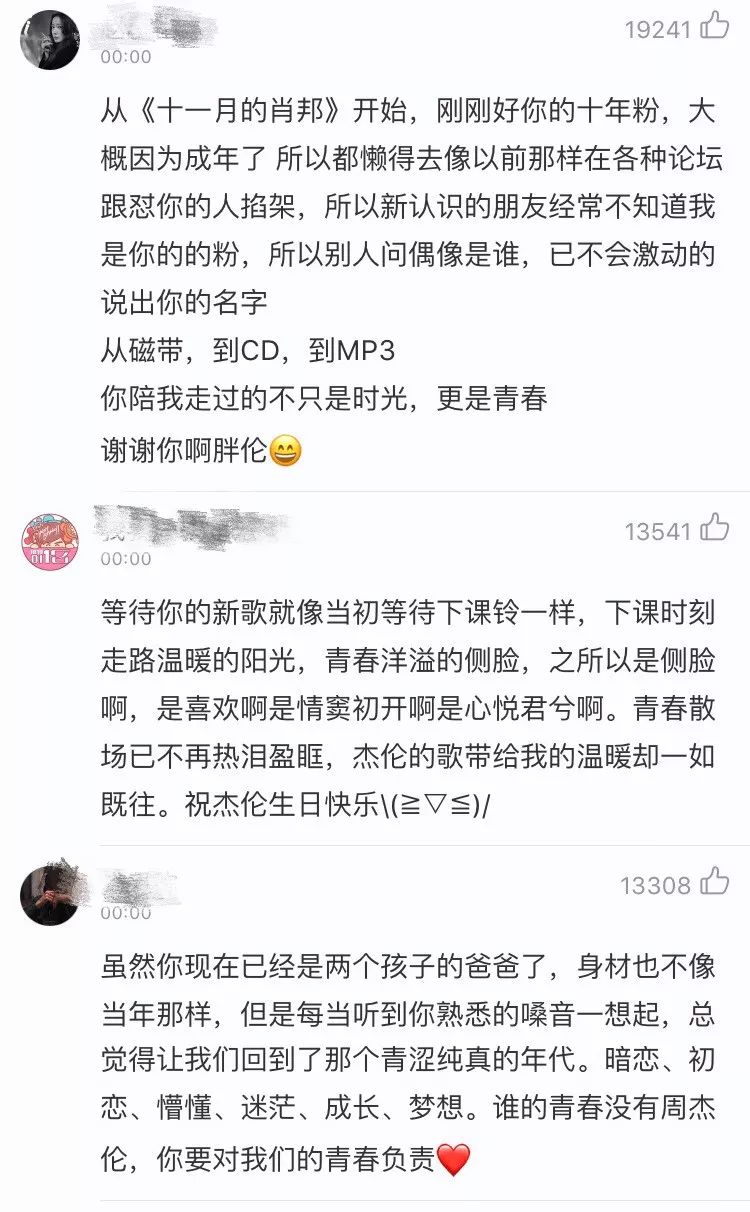Tap the thumbs-up icon beside 13308
Image resolution: width=750 pixels, height=1212 pixels.
[712, 885]
